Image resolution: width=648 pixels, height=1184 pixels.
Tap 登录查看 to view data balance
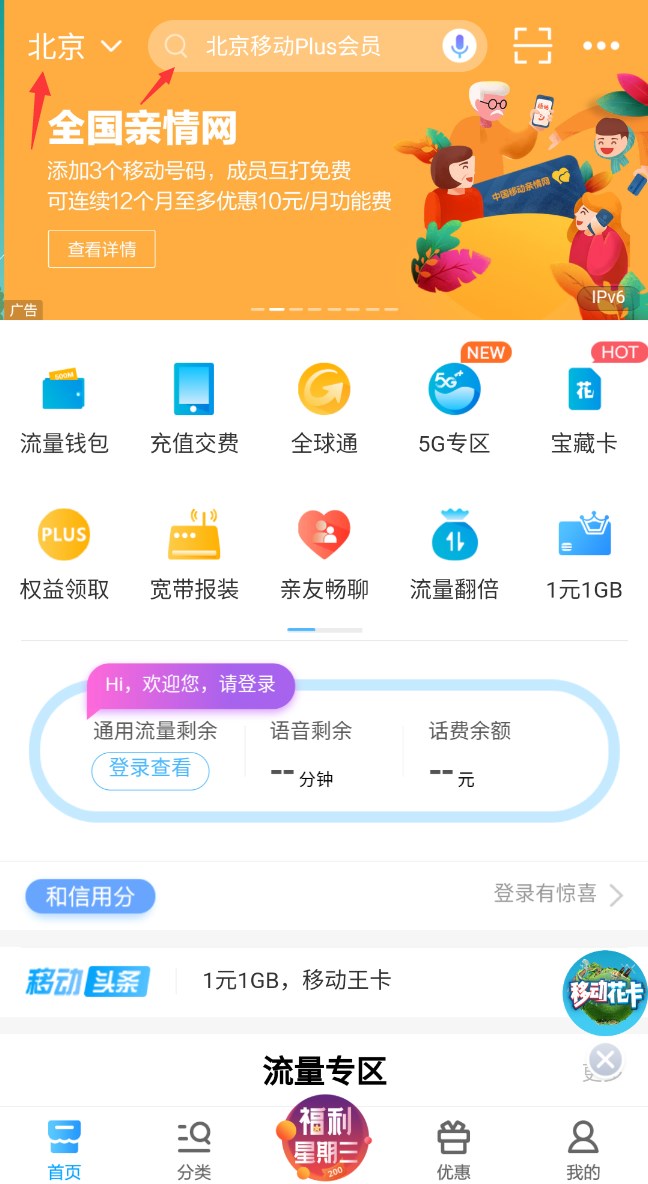[150, 769]
